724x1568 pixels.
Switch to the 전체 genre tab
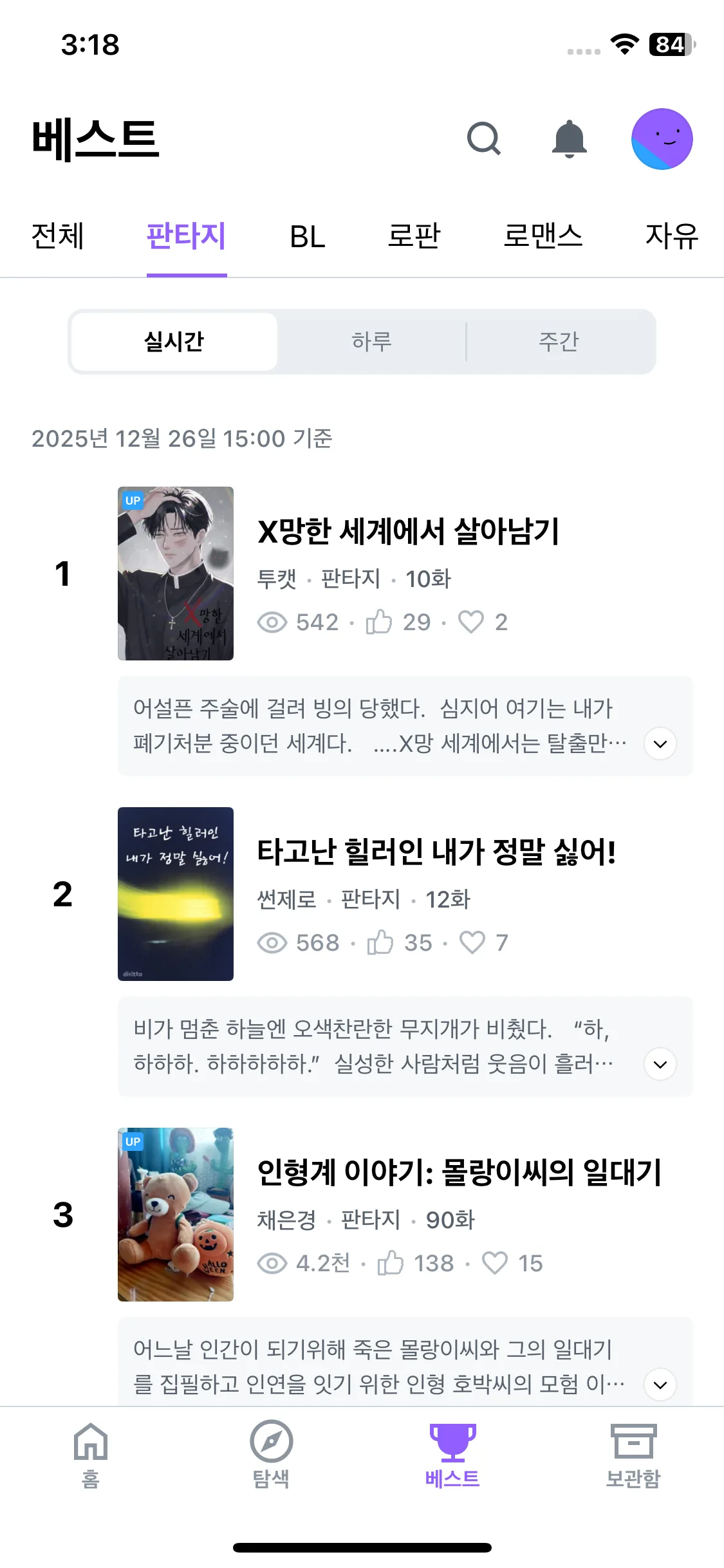click(58, 236)
